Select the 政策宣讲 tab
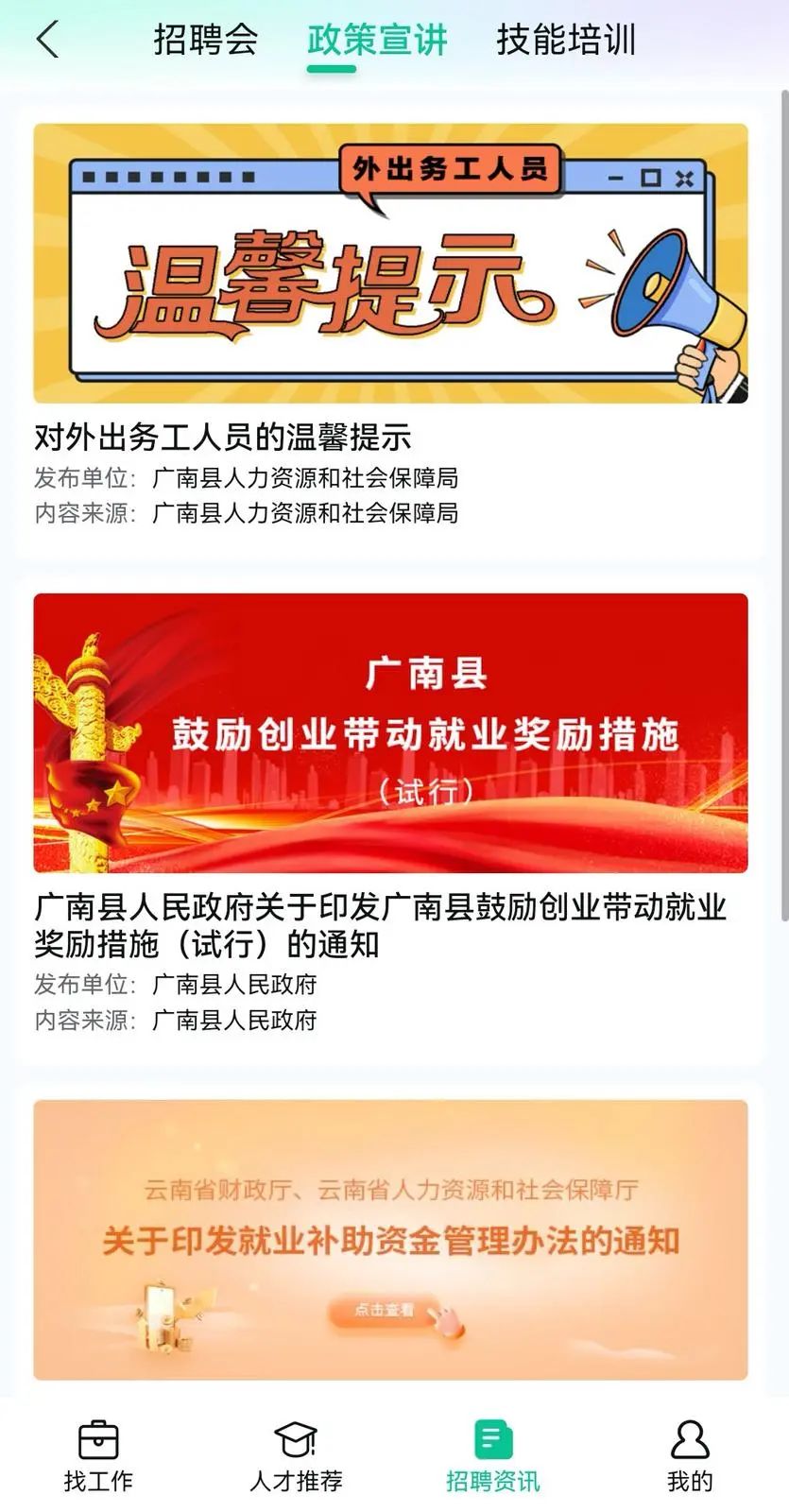Viewport: 789px width, 1512px height. point(377,40)
